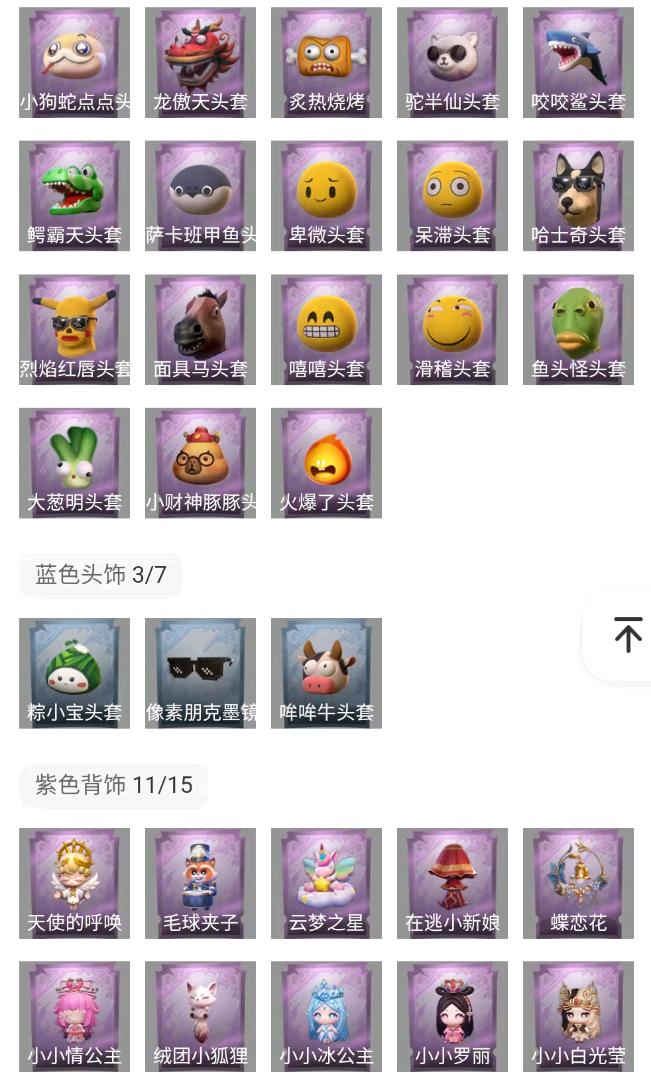View the 滑稽头套 item

coord(452,330)
